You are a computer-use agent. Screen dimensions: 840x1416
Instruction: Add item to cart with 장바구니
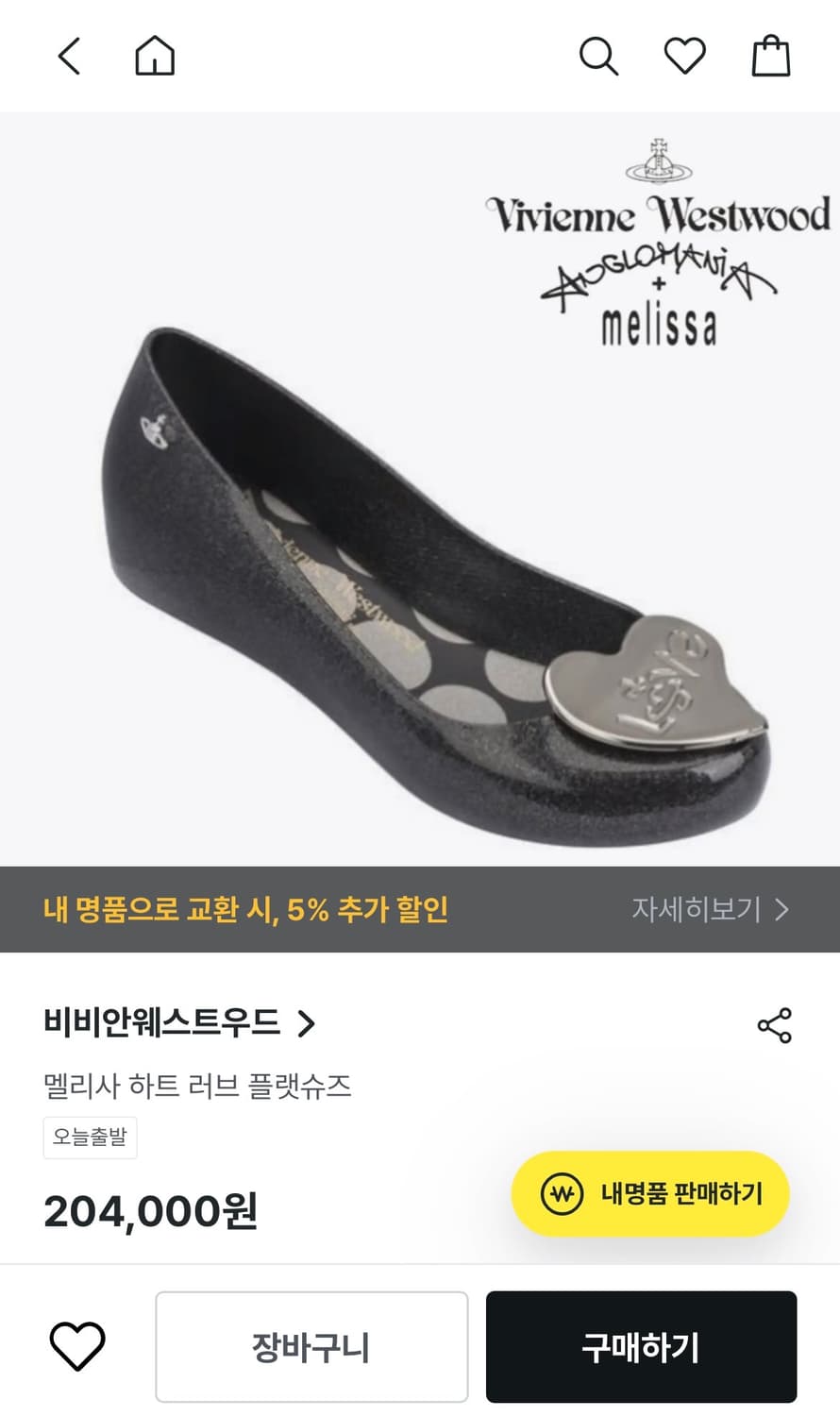(311, 1346)
